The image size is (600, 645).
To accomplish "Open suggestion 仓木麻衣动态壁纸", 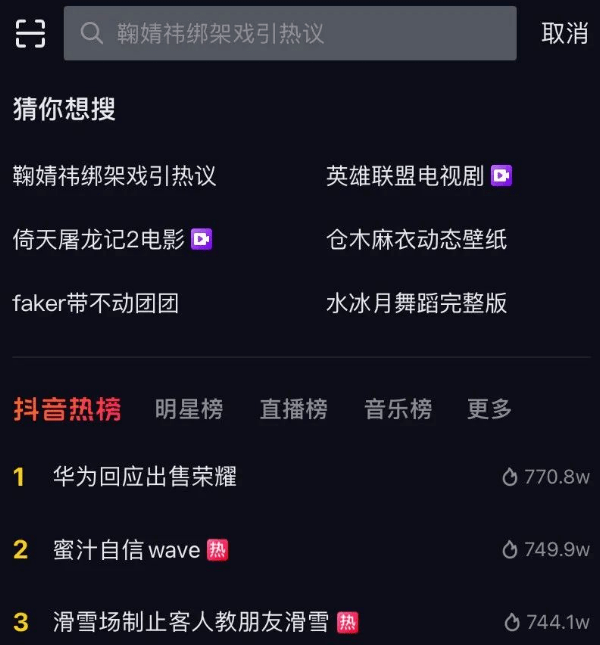I will pos(416,239).
